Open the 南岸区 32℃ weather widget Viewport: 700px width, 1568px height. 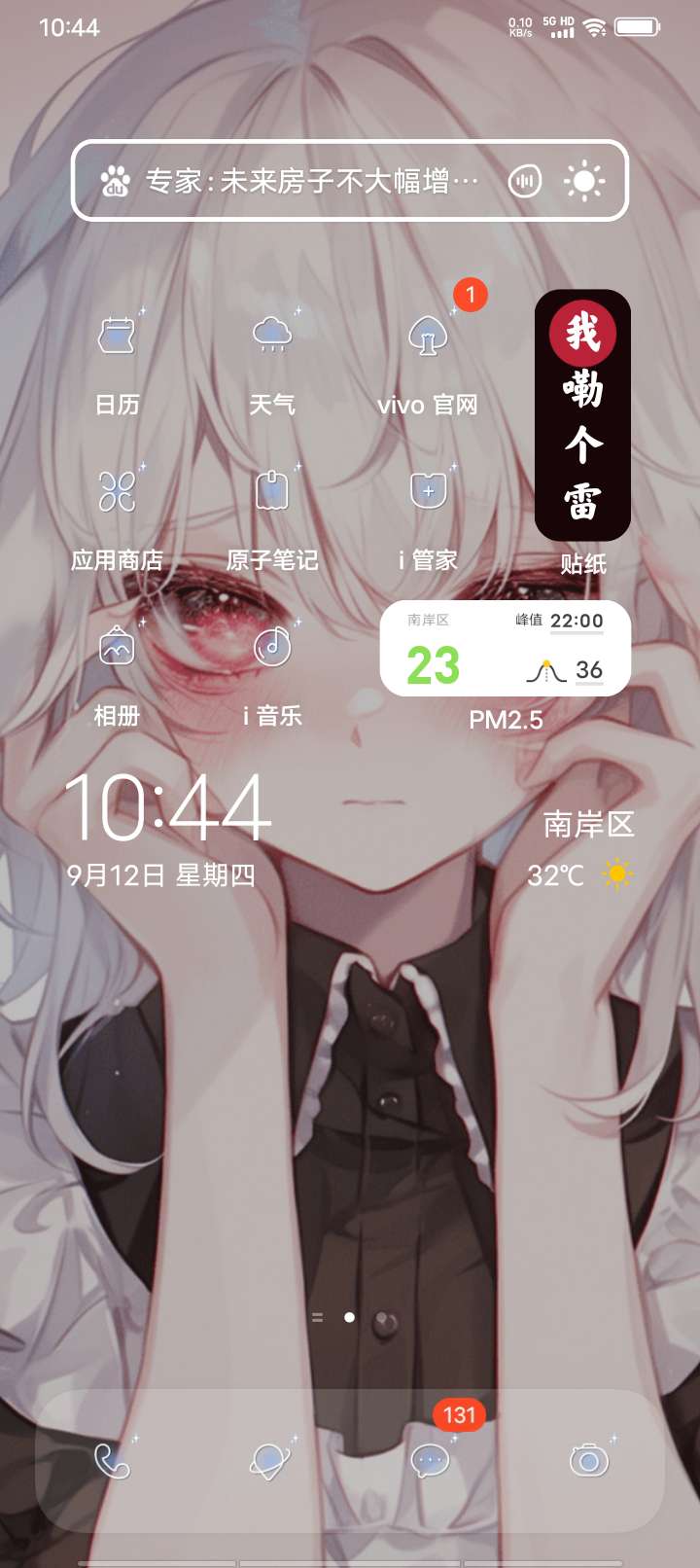(x=581, y=849)
